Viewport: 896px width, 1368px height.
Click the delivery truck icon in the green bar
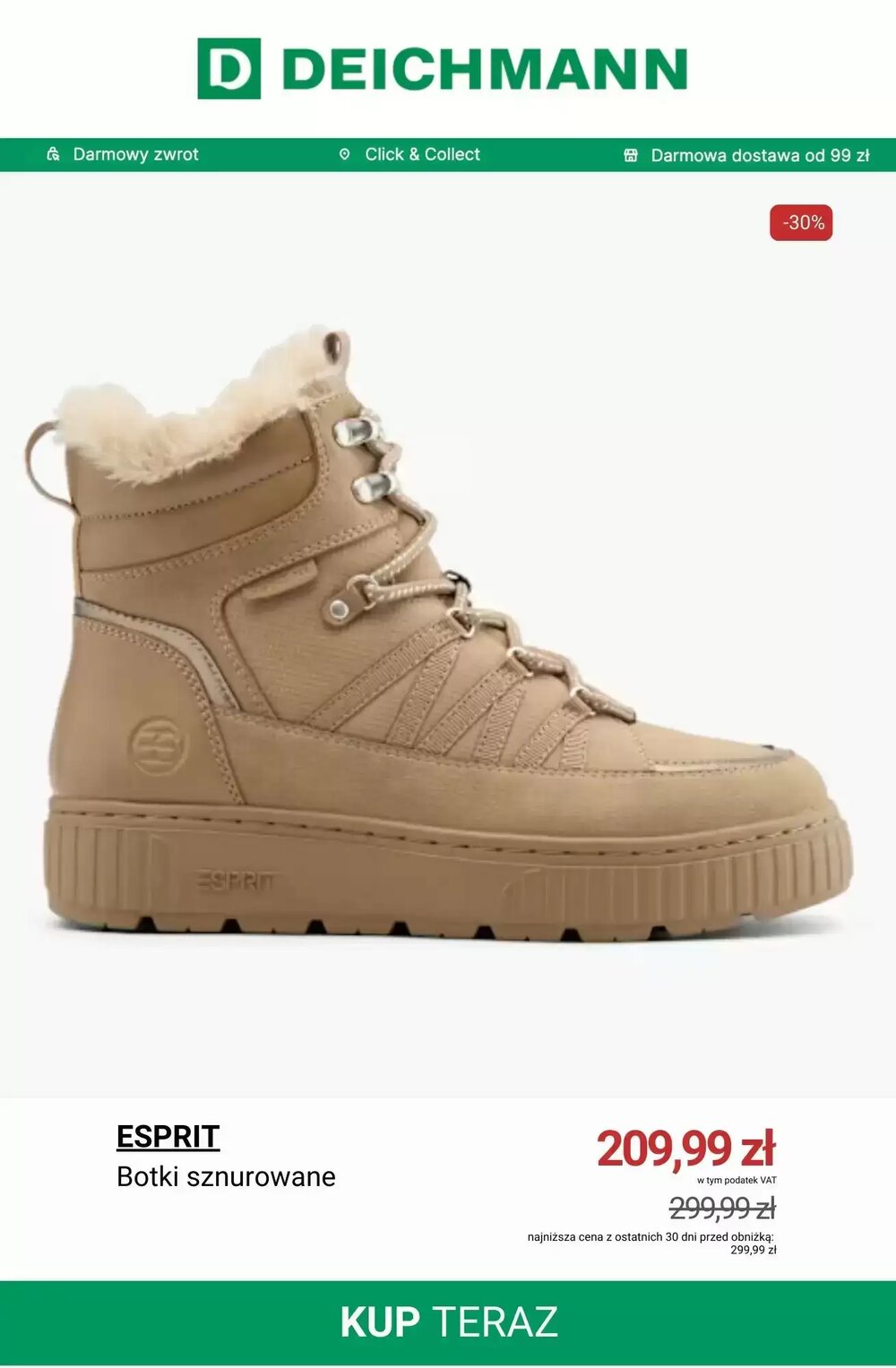(630, 153)
